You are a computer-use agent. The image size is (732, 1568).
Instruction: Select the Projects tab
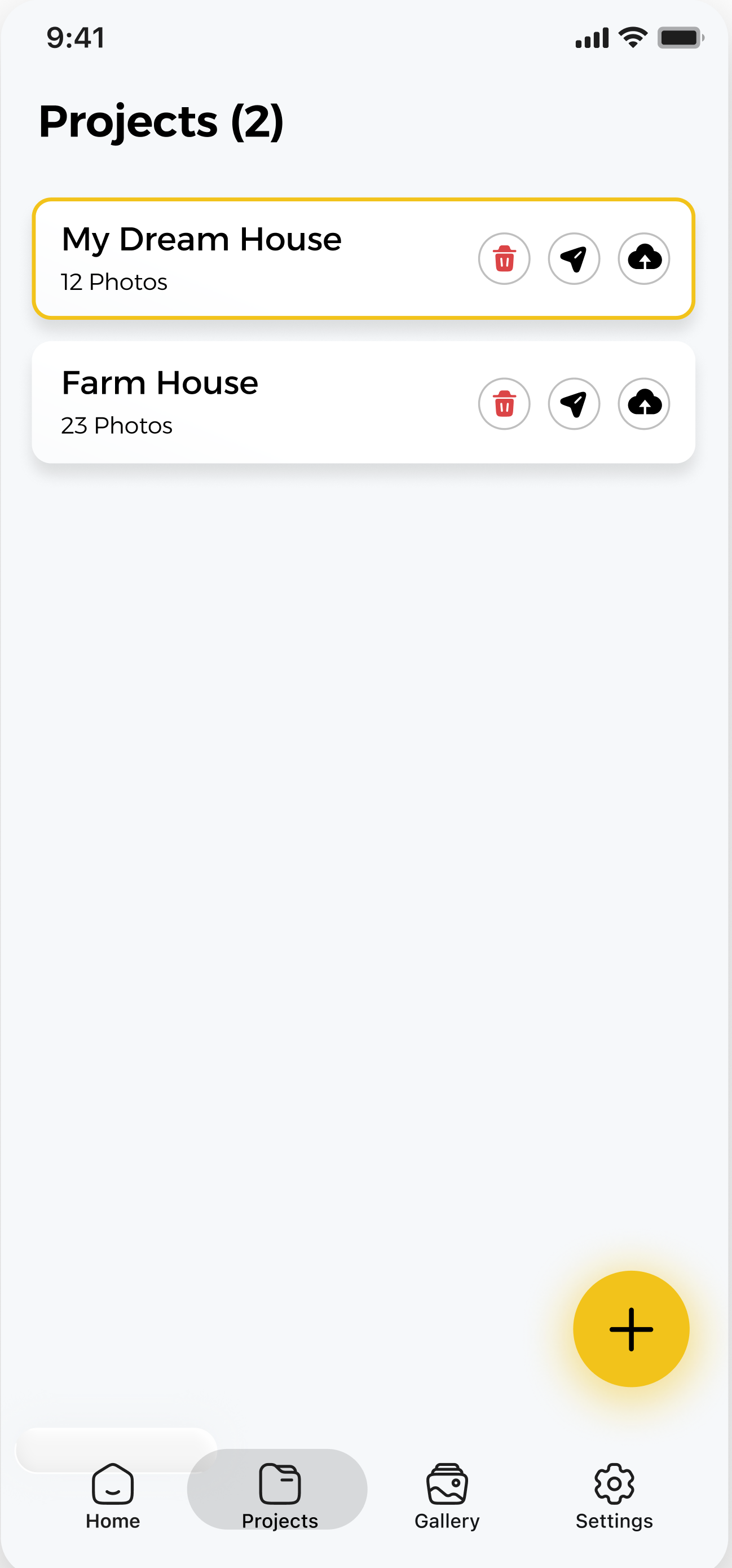coord(279,1496)
